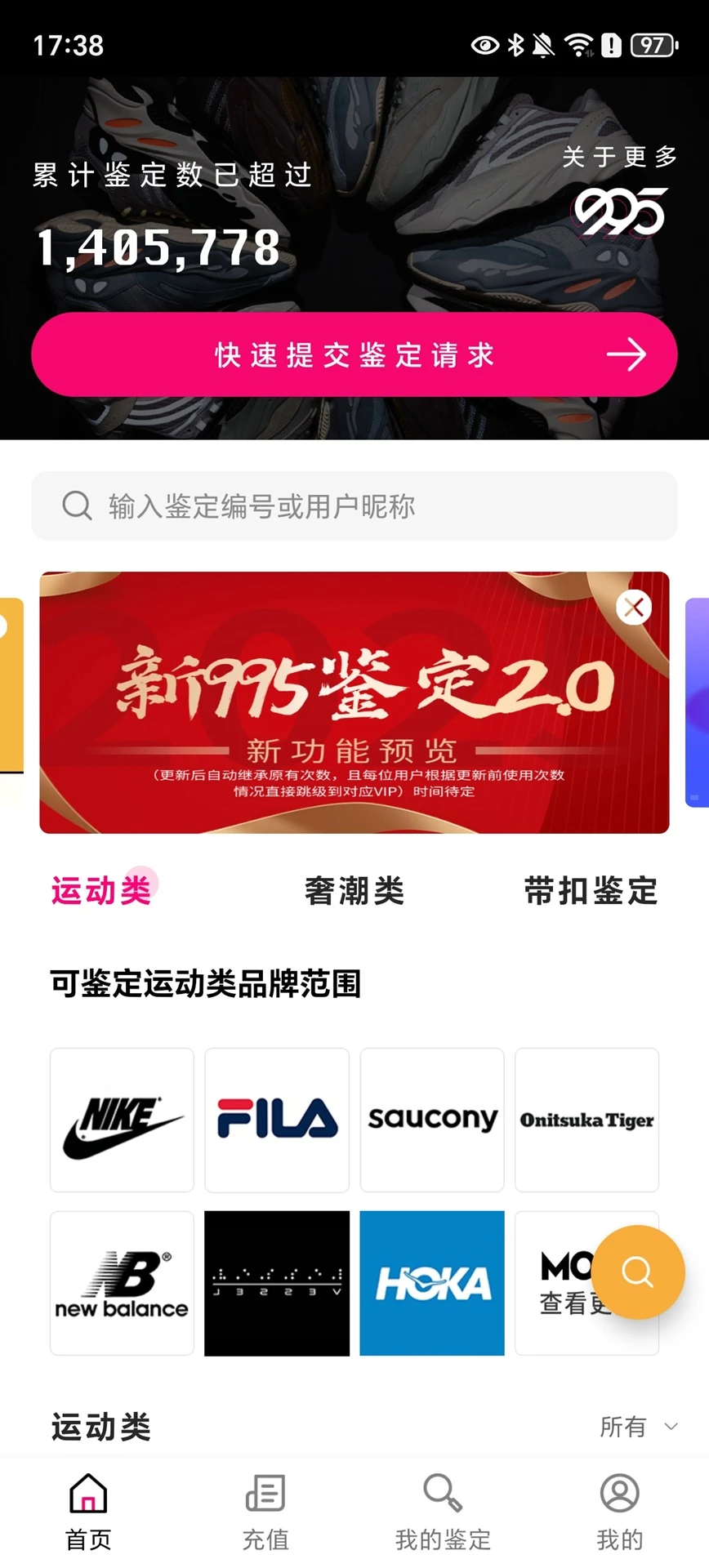Open the Onitsuka Tiger brand tile
The image size is (709, 1568).
586,1120
